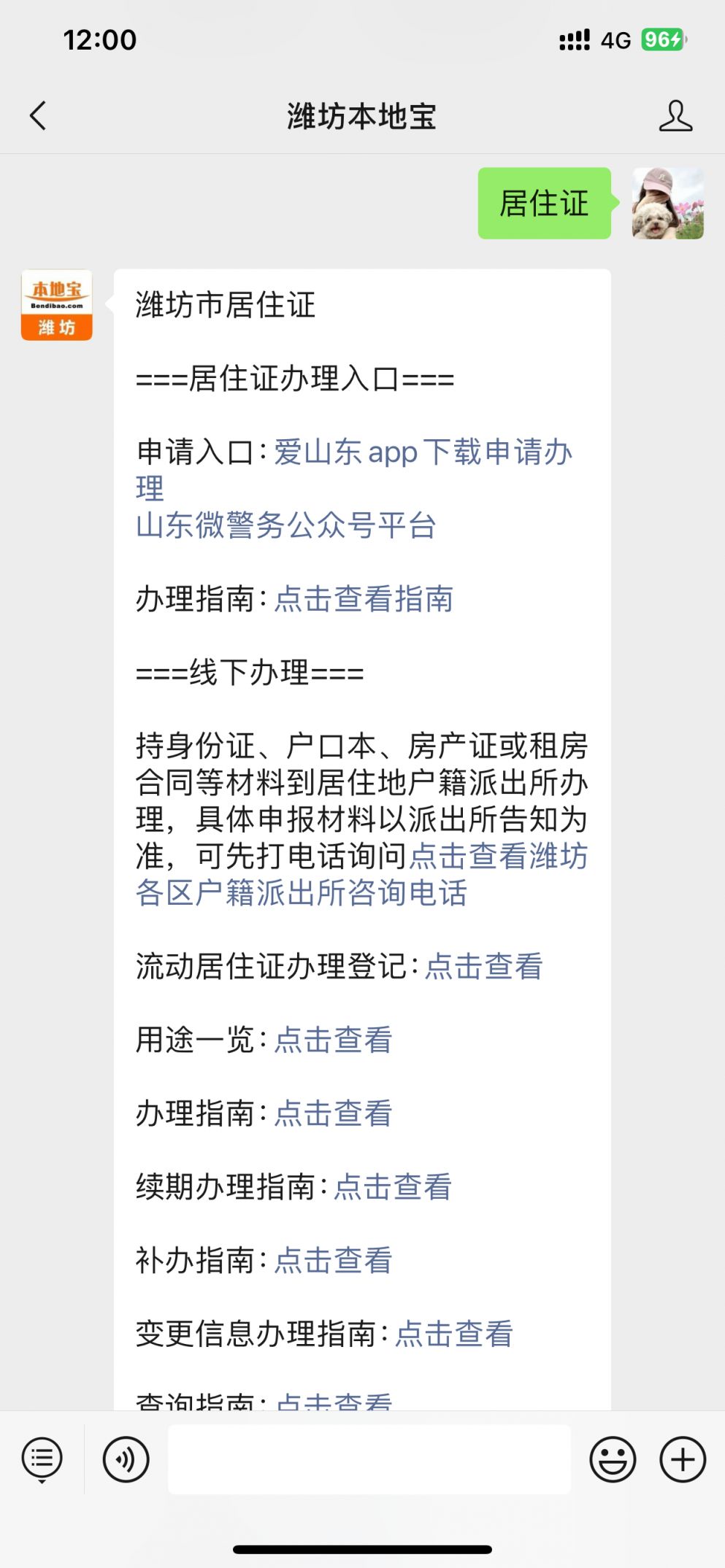Open the account profile icon
Image resolution: width=725 pixels, height=1568 pixels.
pos(675,115)
